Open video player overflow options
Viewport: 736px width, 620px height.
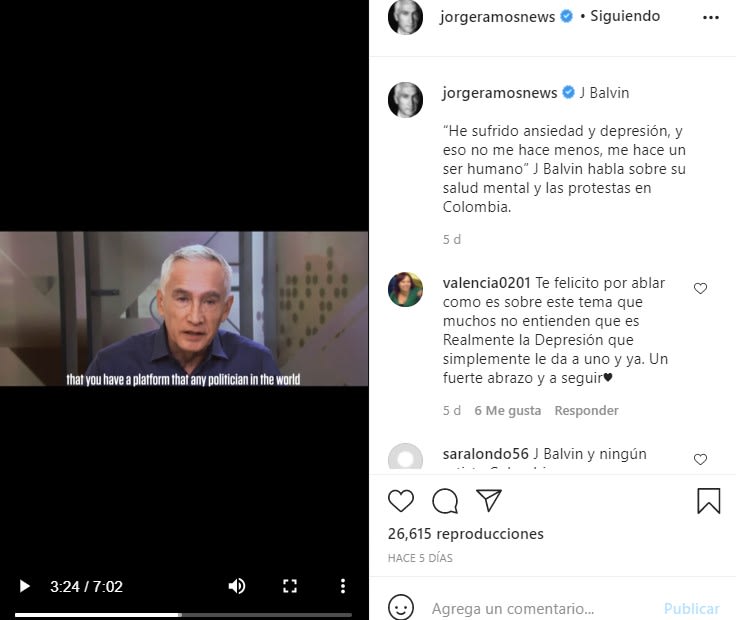(343, 586)
